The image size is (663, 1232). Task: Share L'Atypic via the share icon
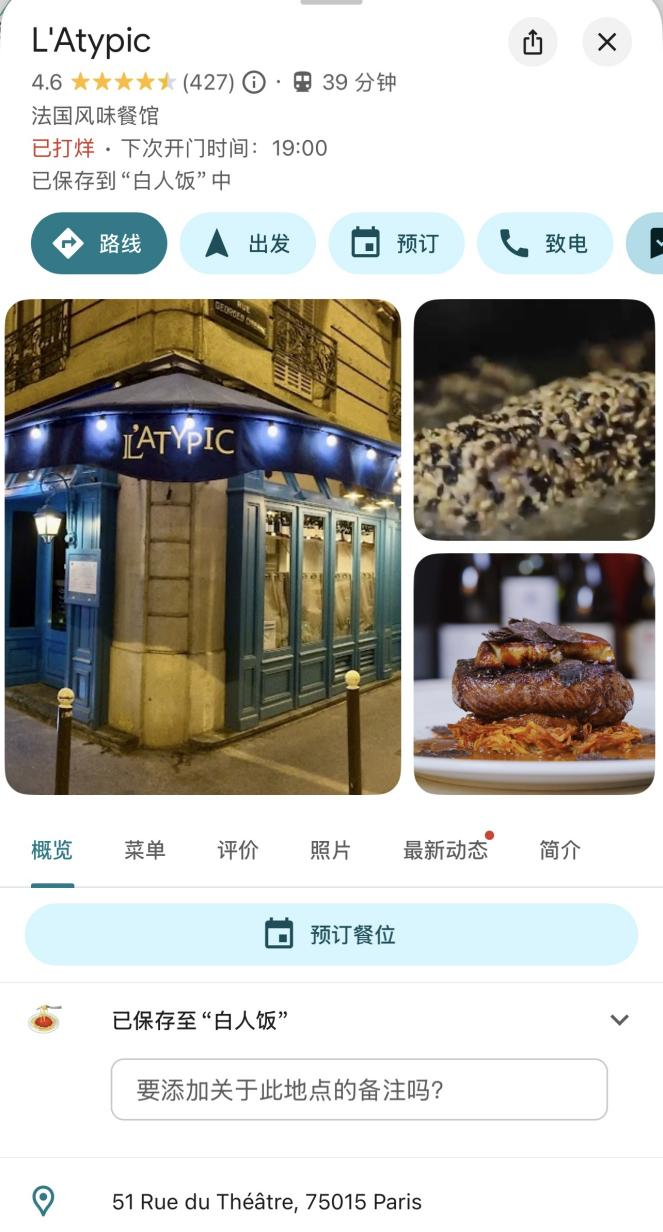pos(533,42)
